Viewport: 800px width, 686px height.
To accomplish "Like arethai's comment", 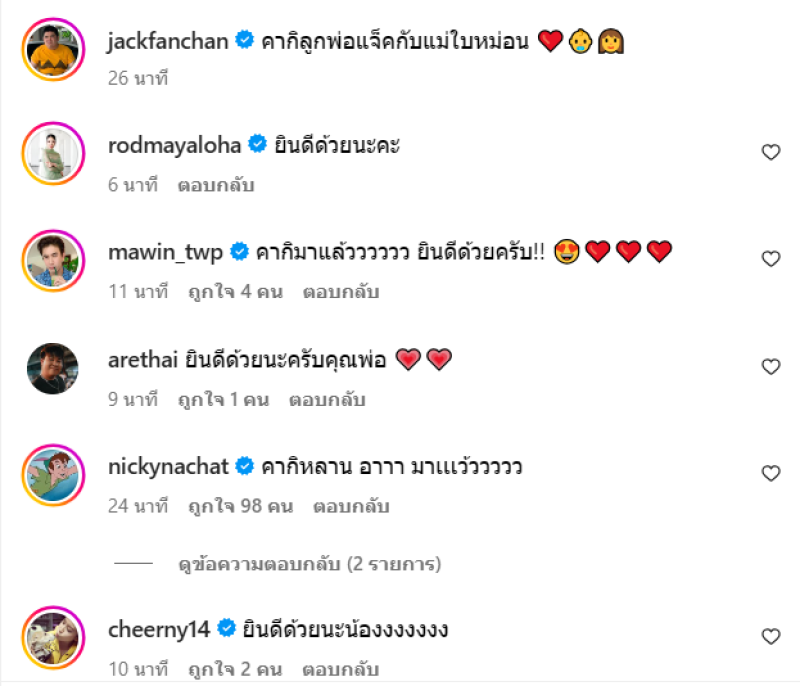I will (x=770, y=366).
